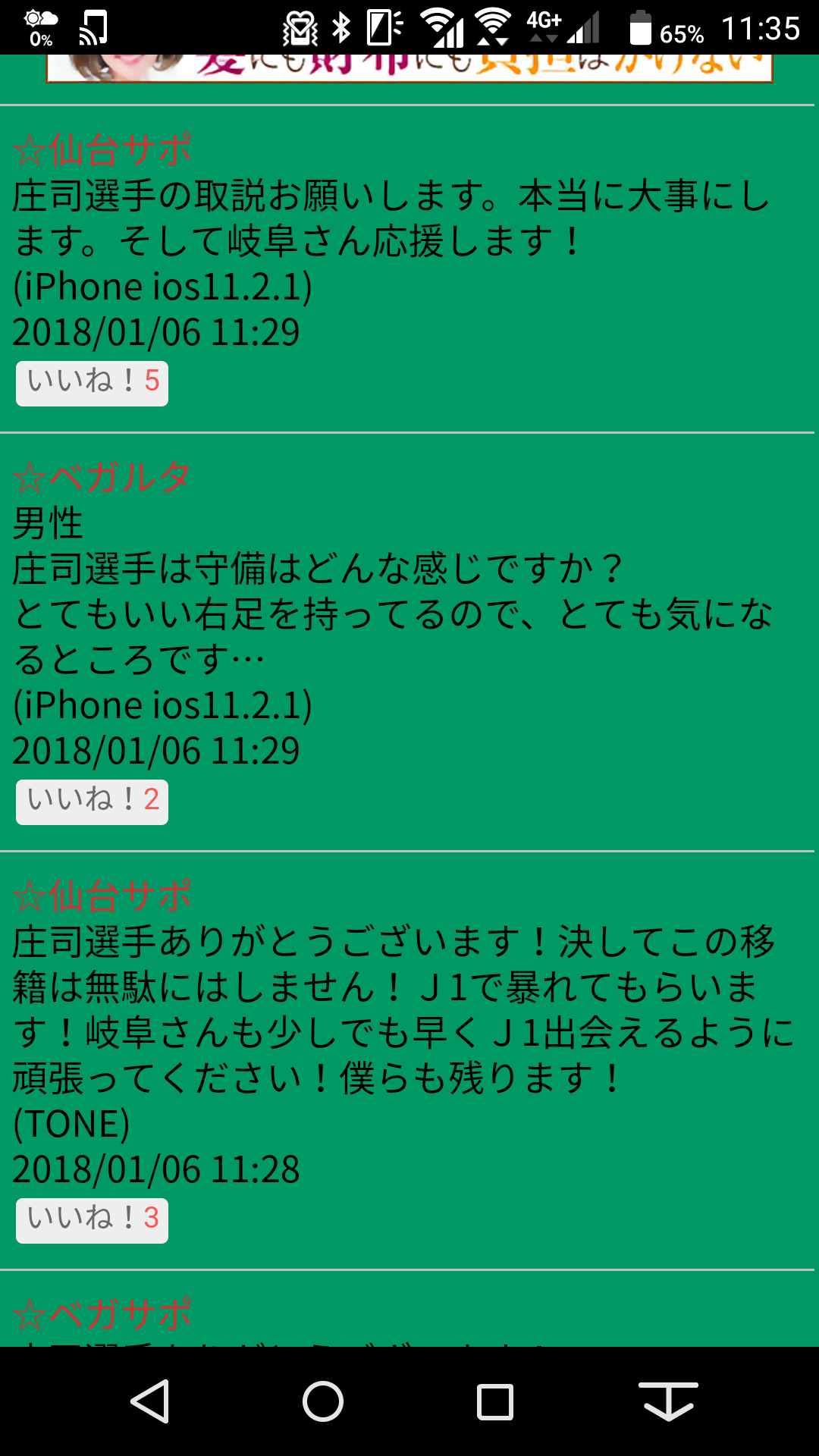Like the 仙台サポ comment with 5 likes
This screenshot has width=819, height=1456.
point(92,383)
